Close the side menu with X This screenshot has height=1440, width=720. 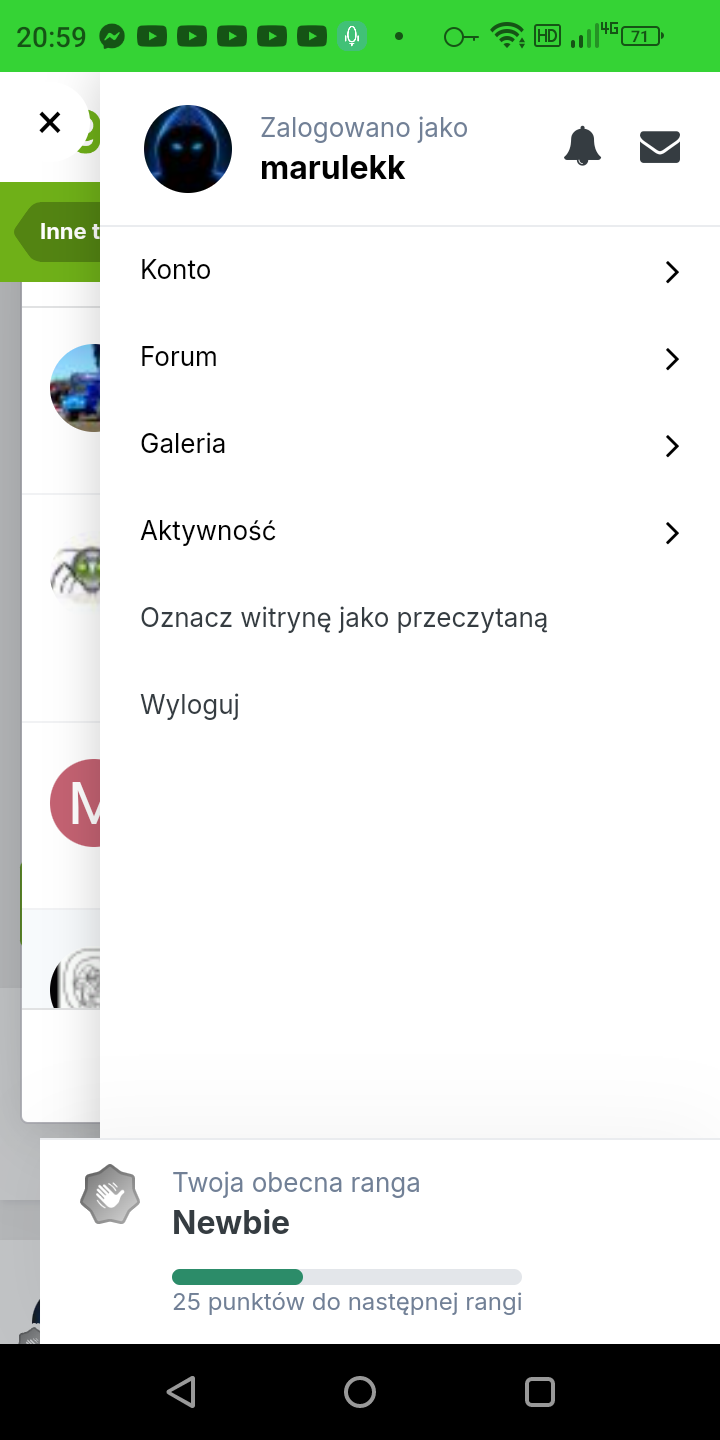(x=49, y=123)
